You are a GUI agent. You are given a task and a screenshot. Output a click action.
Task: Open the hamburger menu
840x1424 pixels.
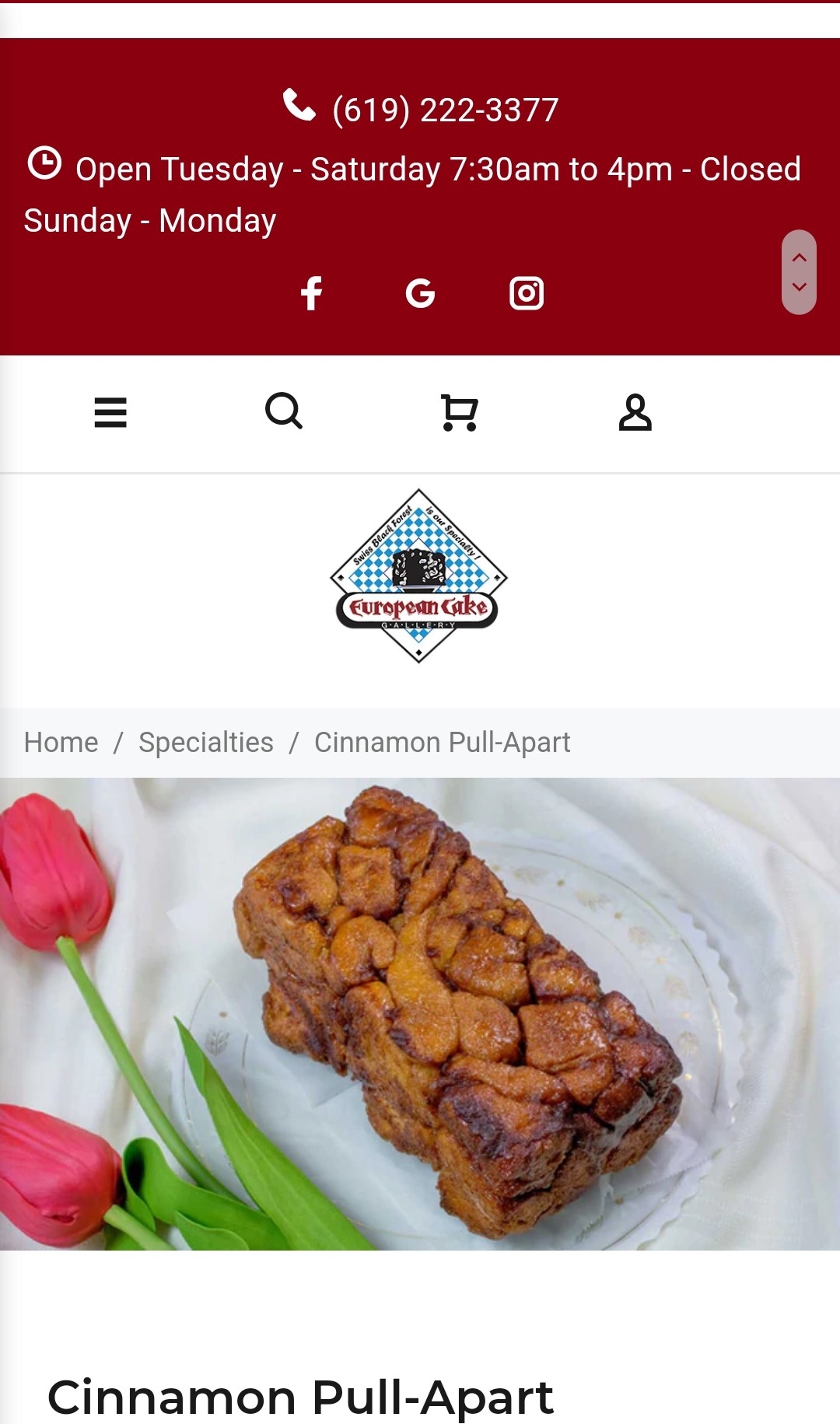pos(110,412)
